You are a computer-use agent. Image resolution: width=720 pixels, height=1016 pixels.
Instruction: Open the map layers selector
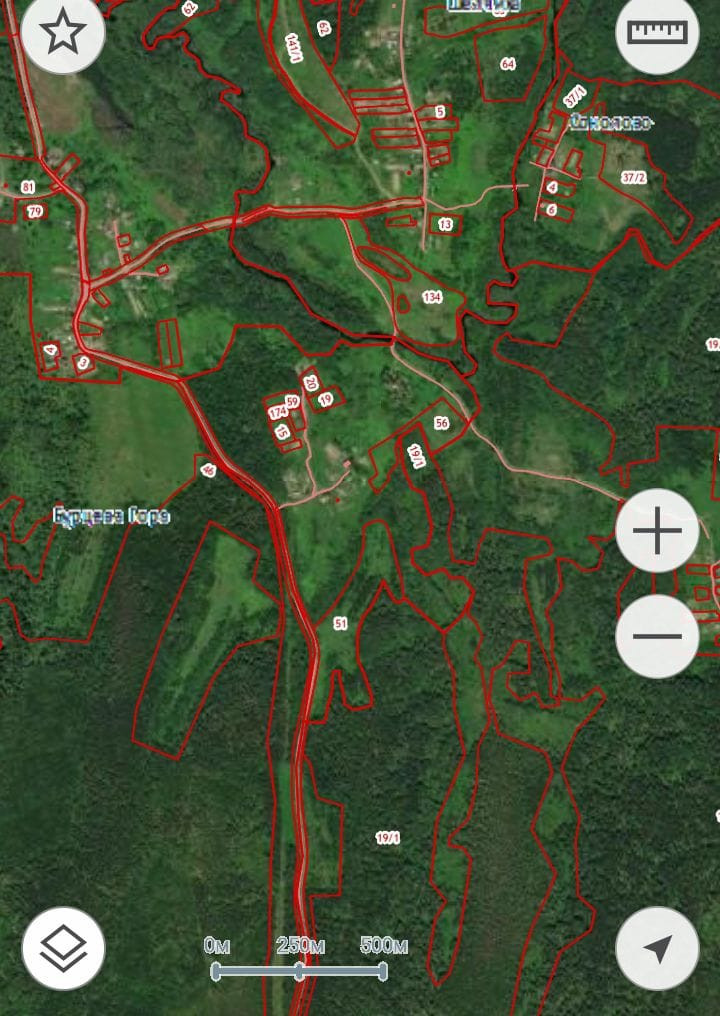[63, 949]
